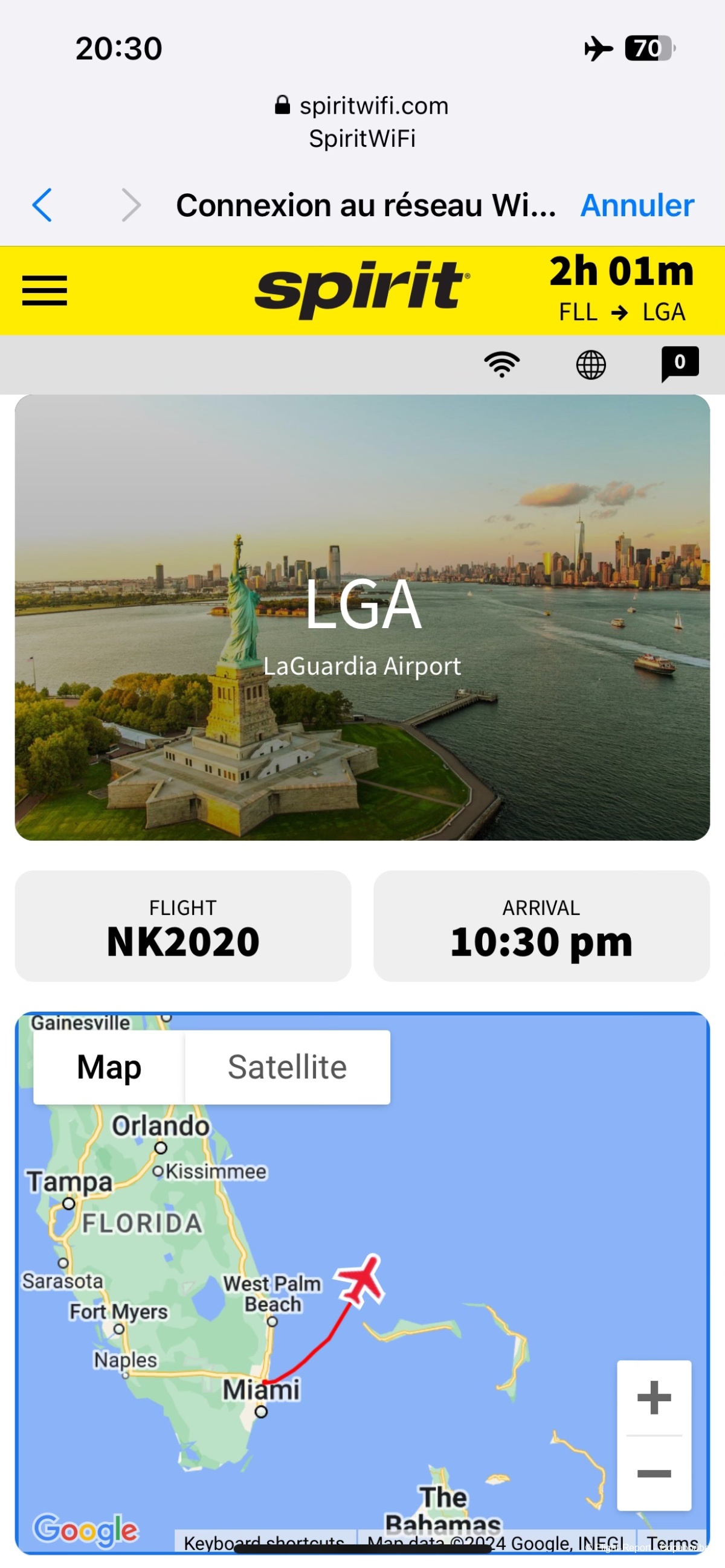Open the LaGuardia Airport destination card
725x1568 pixels.
(x=362, y=617)
